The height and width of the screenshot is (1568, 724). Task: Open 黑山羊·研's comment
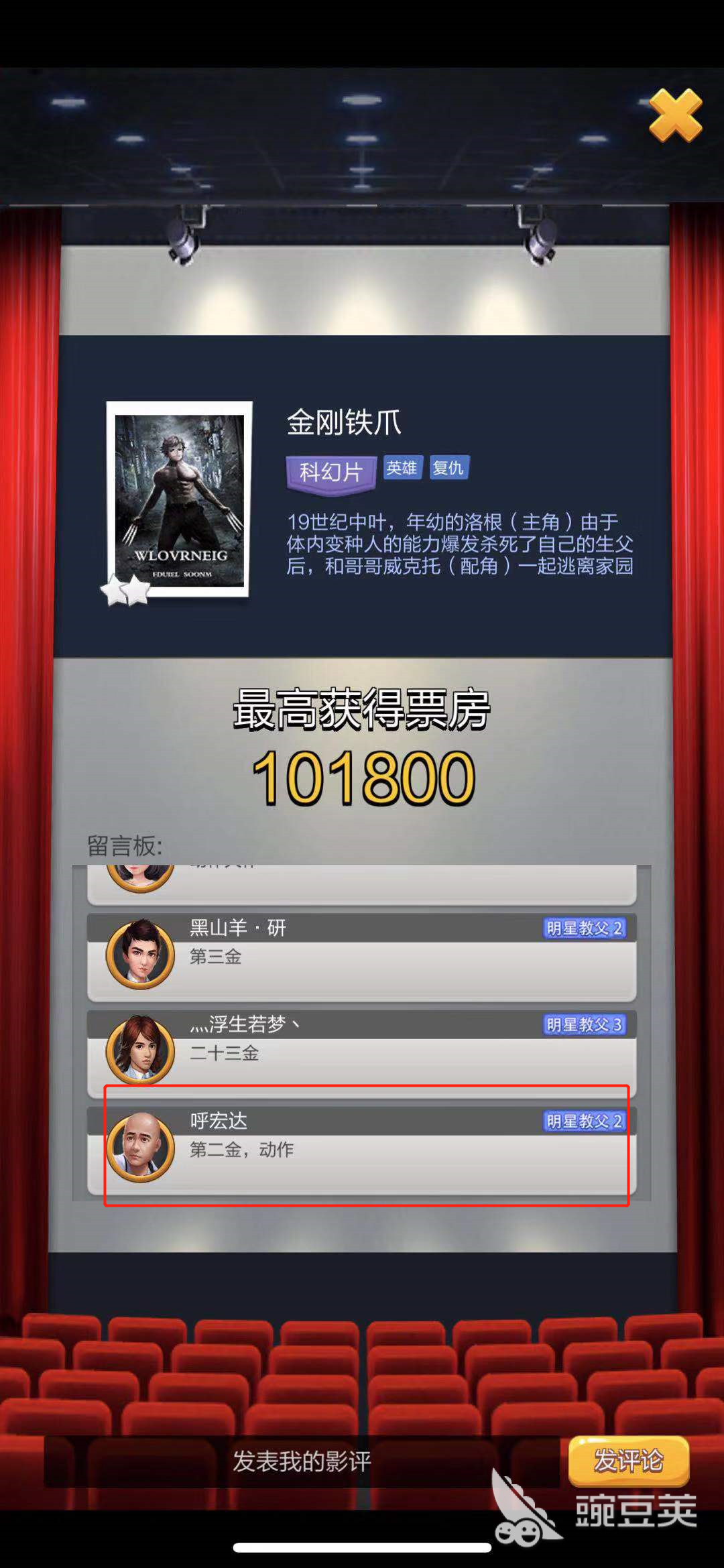pos(362,957)
